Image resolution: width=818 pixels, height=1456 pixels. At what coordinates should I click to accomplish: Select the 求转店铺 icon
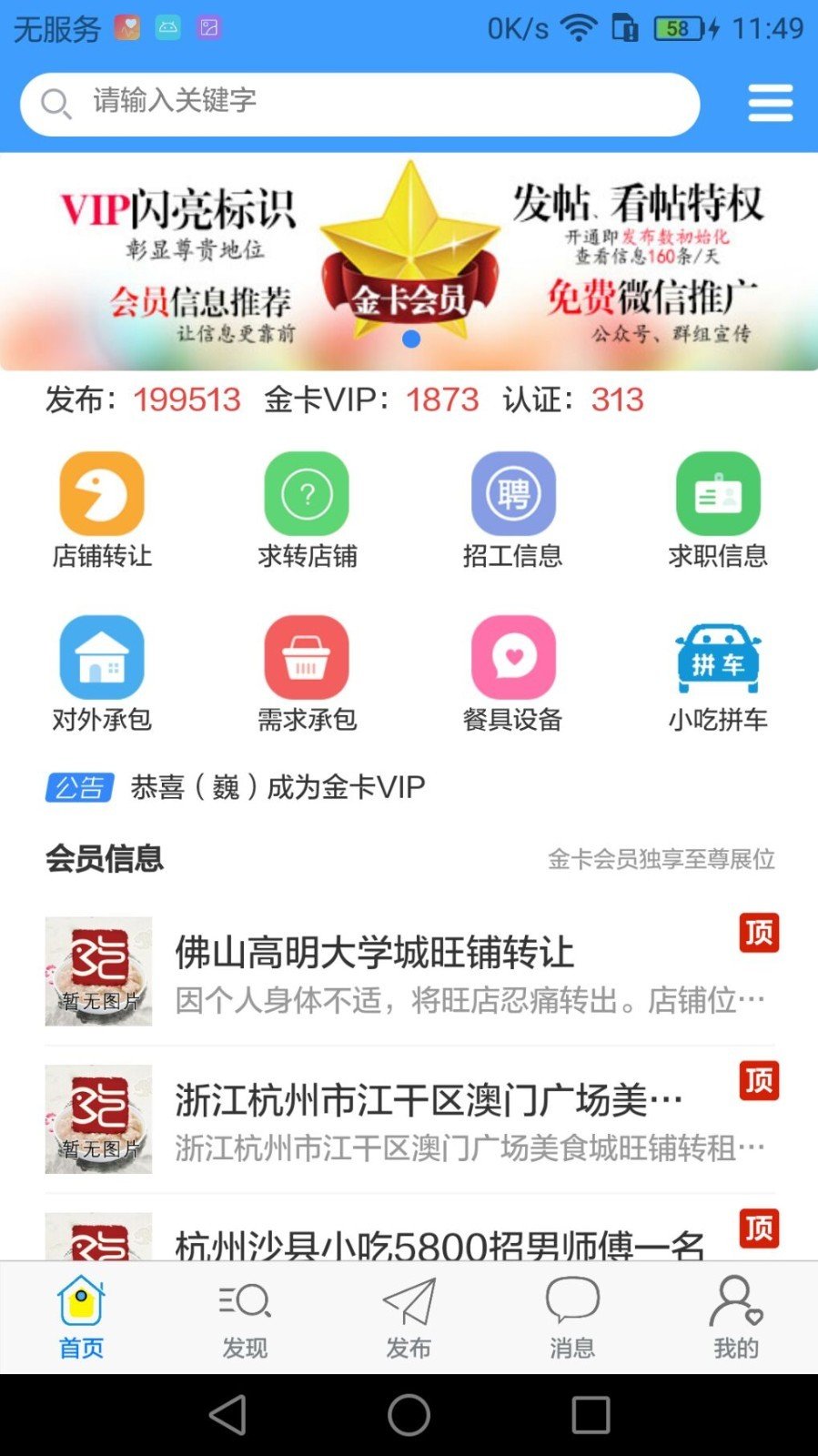pyautogui.click(x=306, y=510)
